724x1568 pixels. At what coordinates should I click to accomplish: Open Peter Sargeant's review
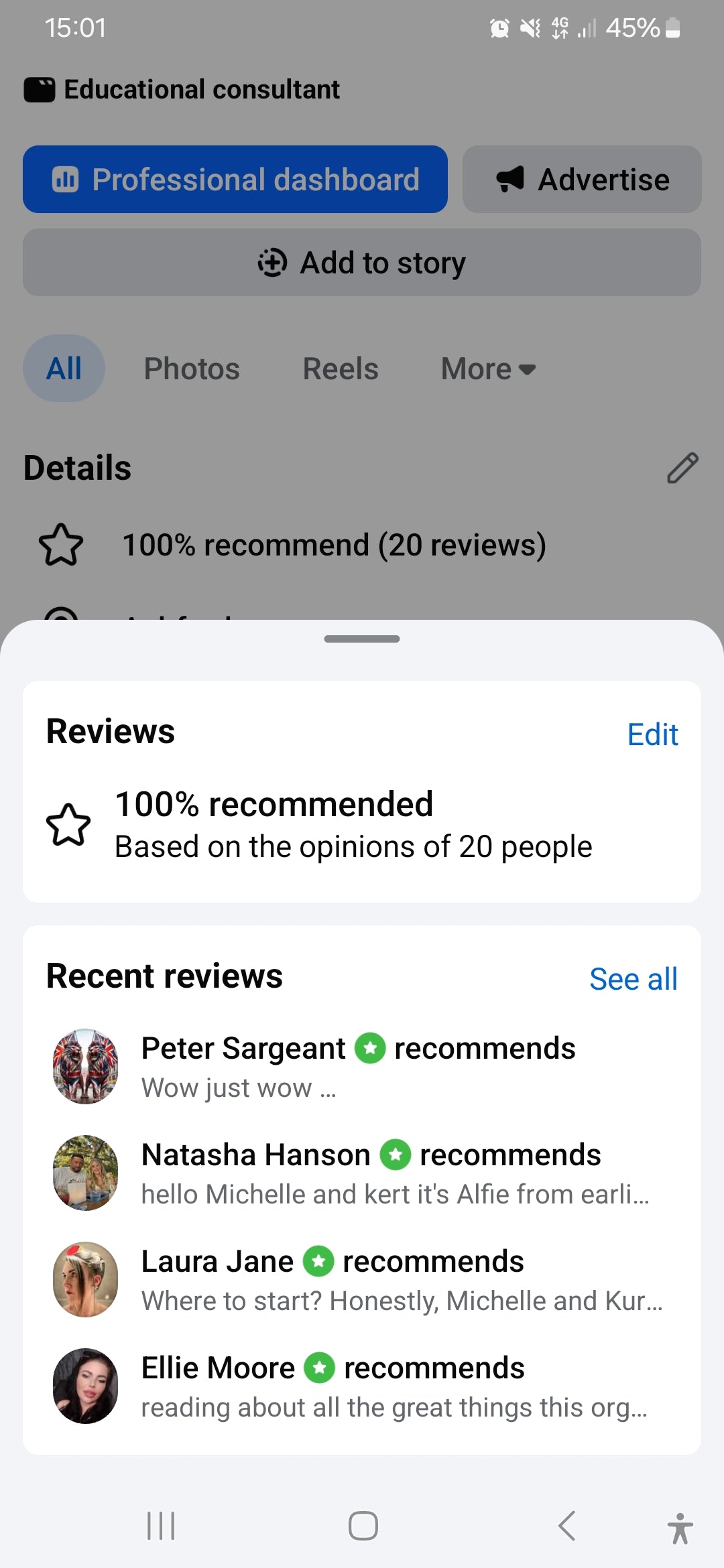pyautogui.click(x=362, y=1067)
